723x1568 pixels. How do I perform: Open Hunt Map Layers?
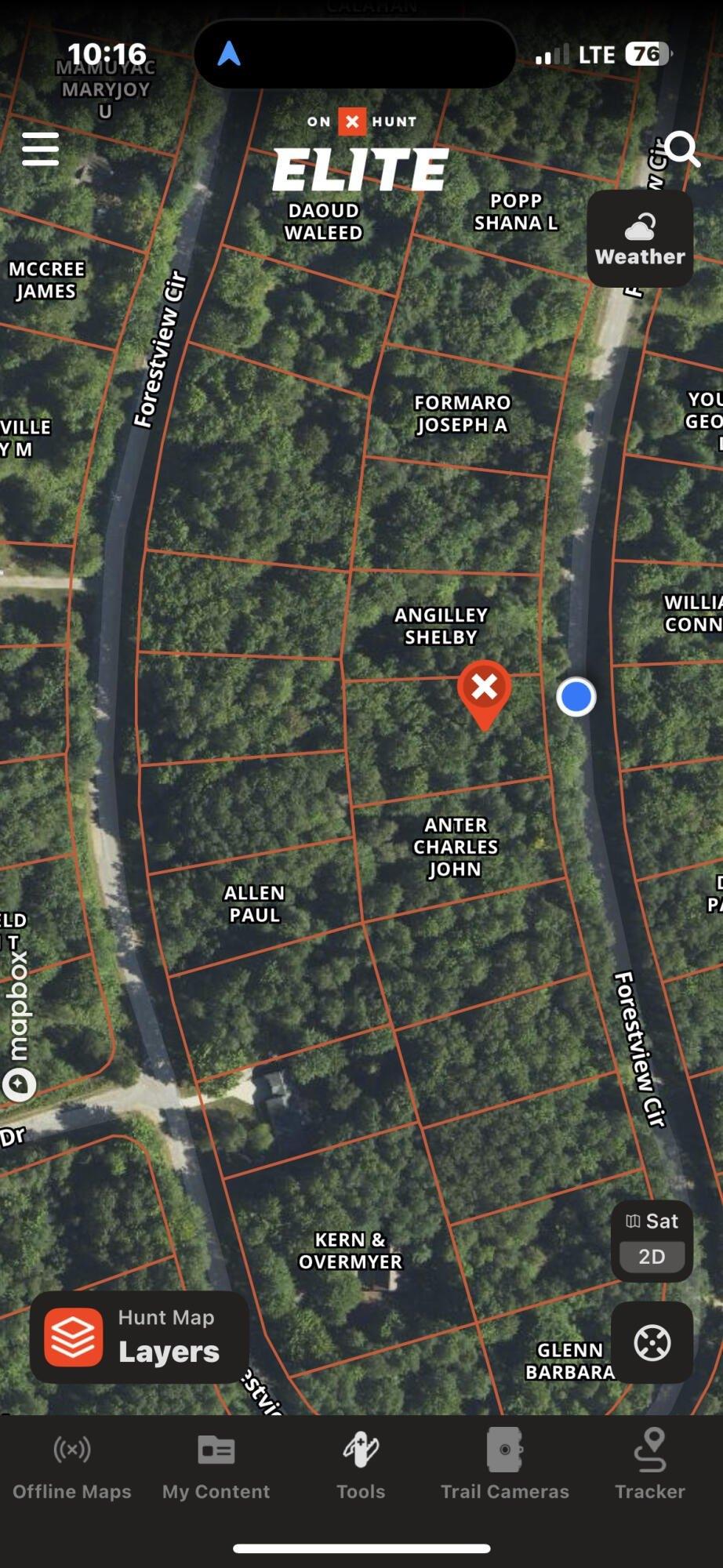tap(140, 1337)
